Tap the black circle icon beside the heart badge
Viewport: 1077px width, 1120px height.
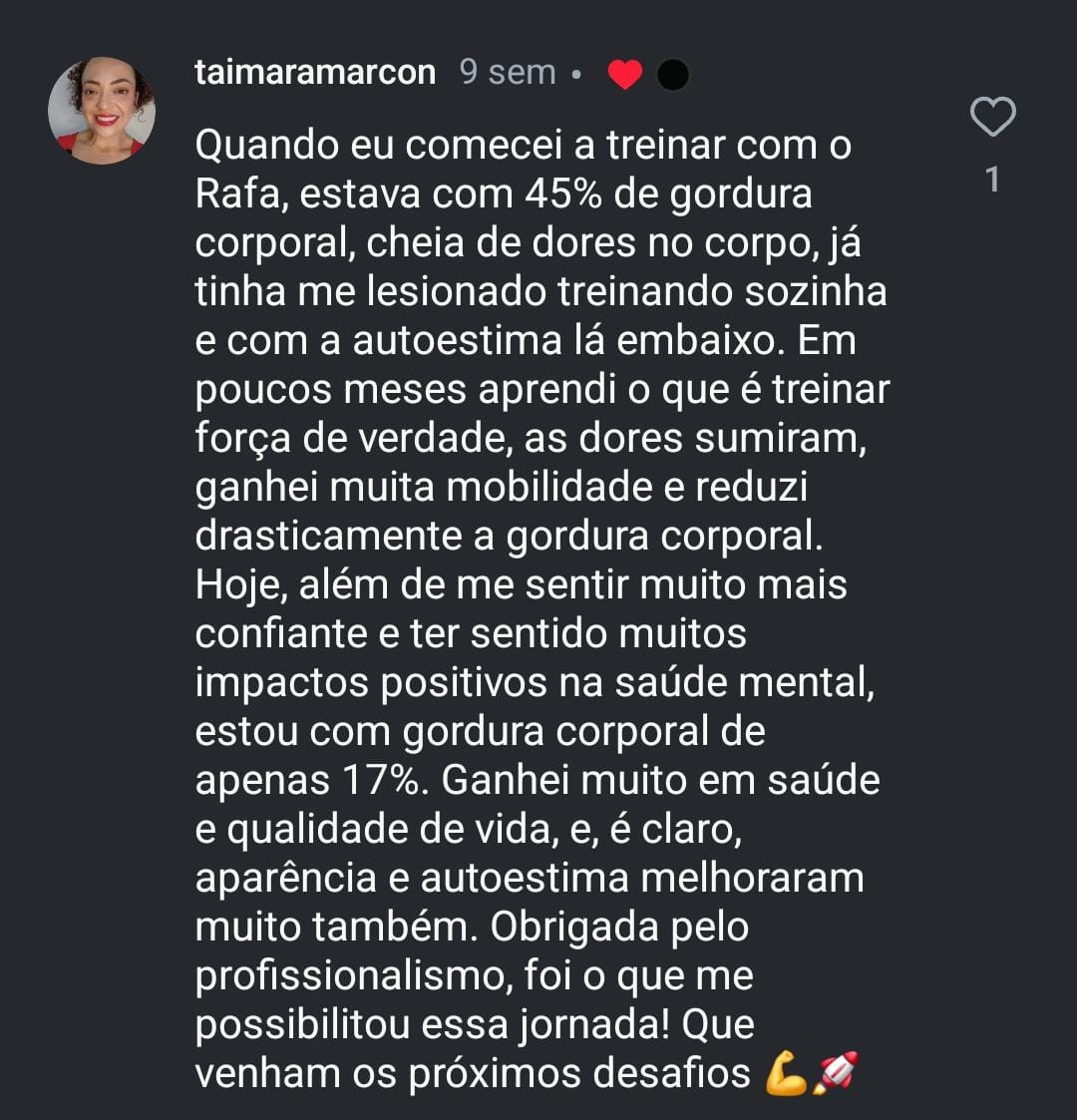point(673,73)
